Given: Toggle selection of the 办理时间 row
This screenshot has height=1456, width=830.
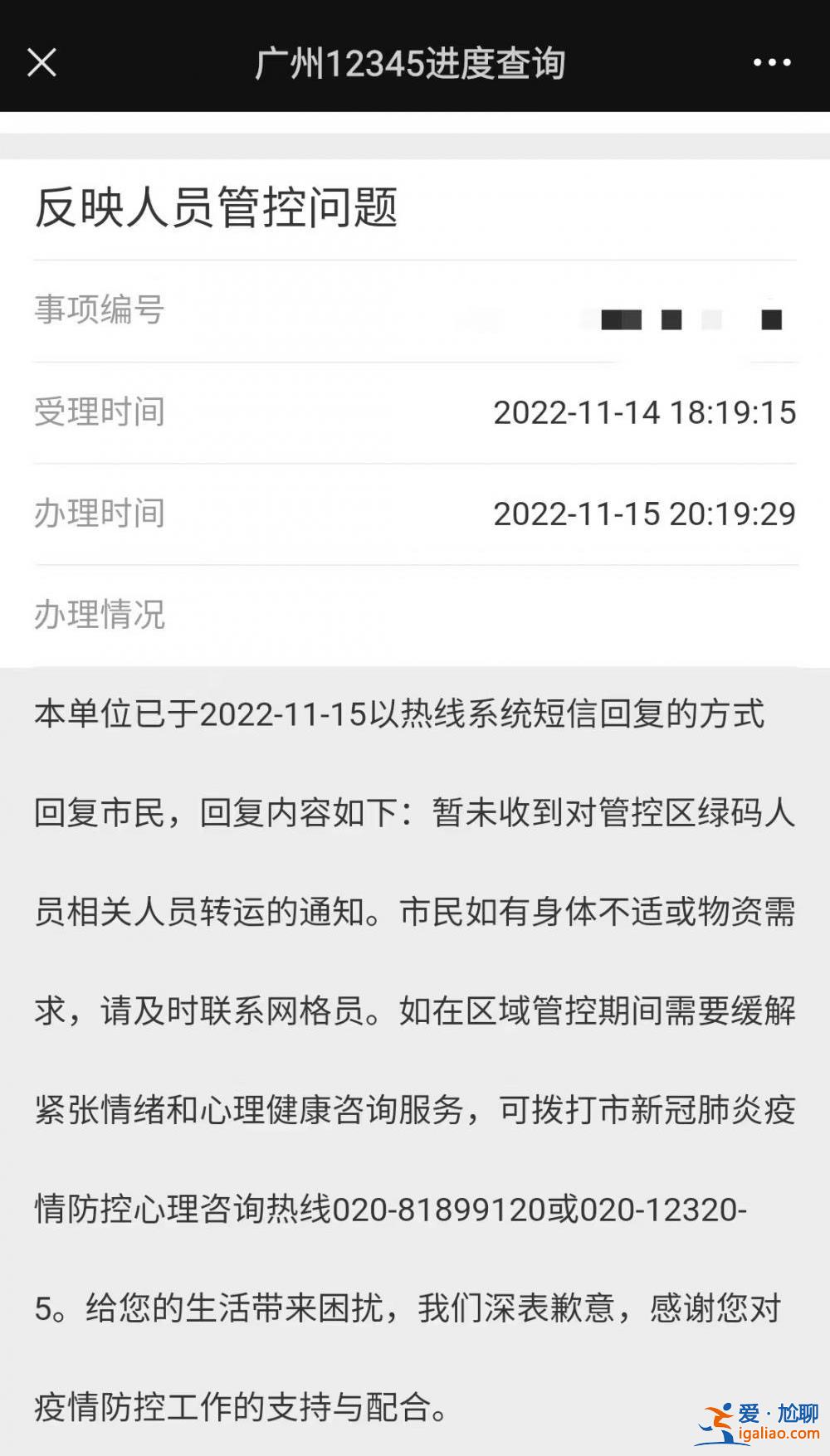Looking at the screenshot, I should tap(415, 514).
